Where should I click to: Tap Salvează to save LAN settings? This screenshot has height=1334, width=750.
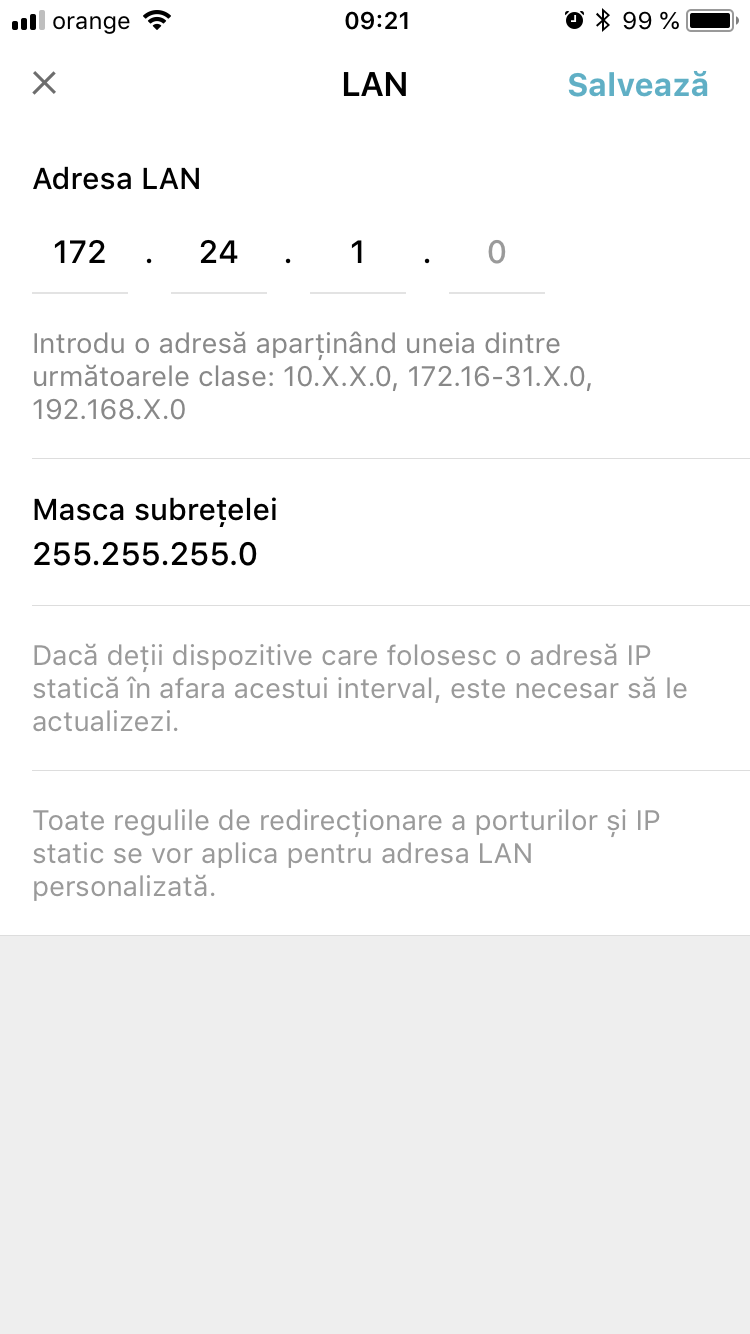click(638, 85)
